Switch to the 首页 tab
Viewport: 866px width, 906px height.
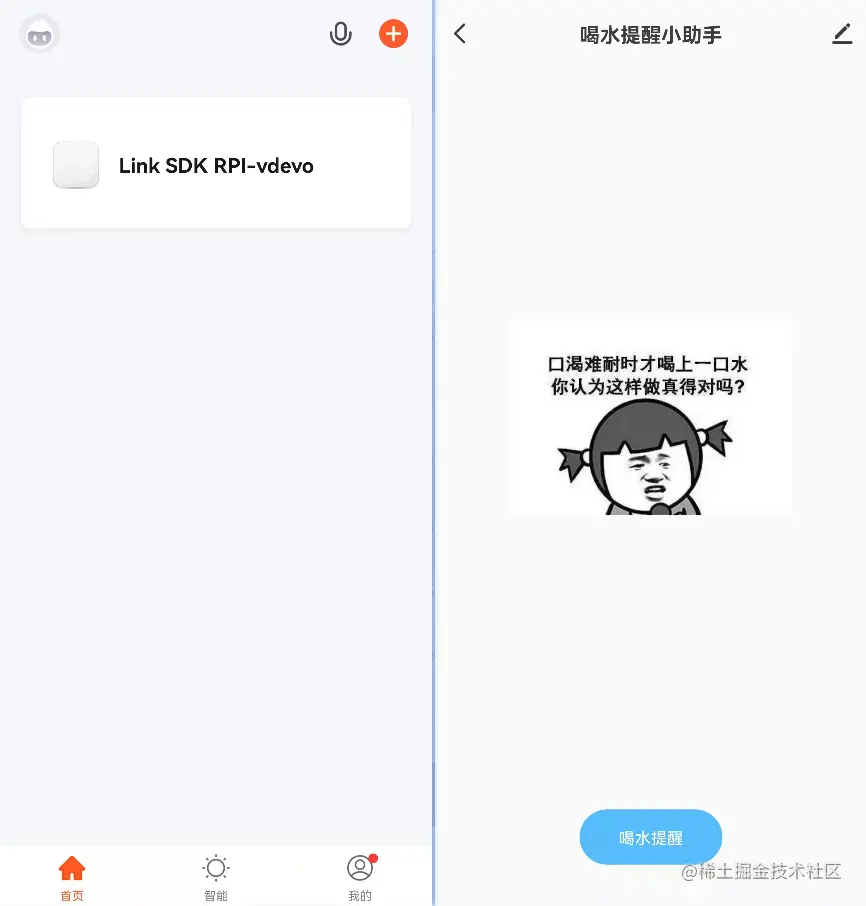click(72, 877)
